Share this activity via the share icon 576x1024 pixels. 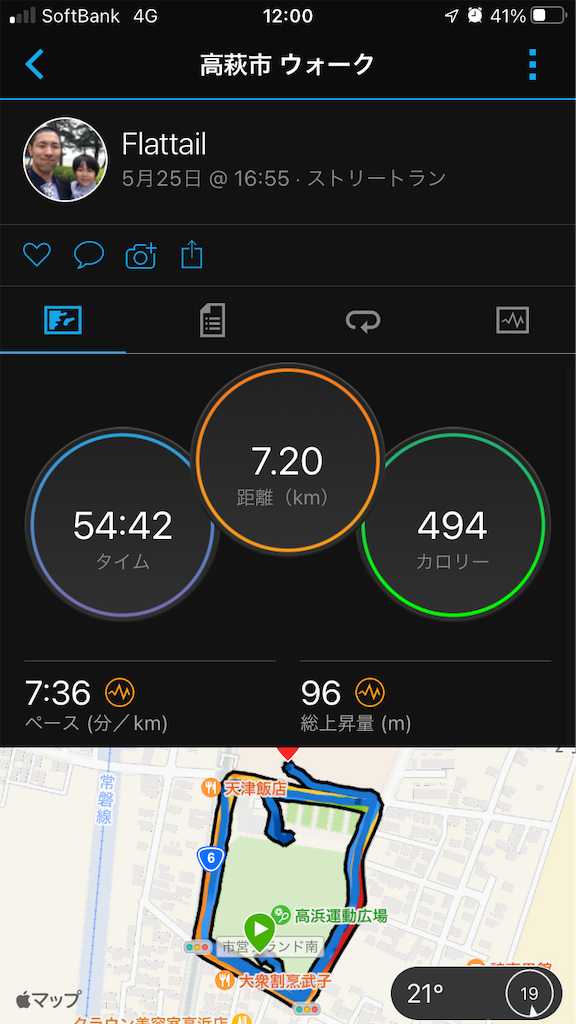point(191,254)
